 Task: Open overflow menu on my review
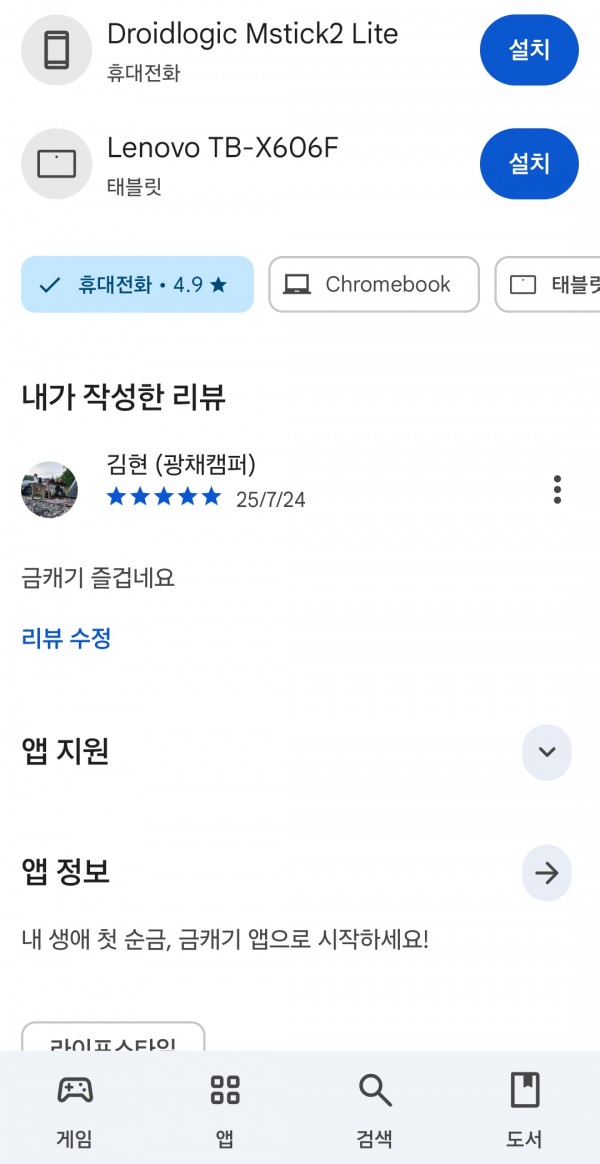[557, 490]
